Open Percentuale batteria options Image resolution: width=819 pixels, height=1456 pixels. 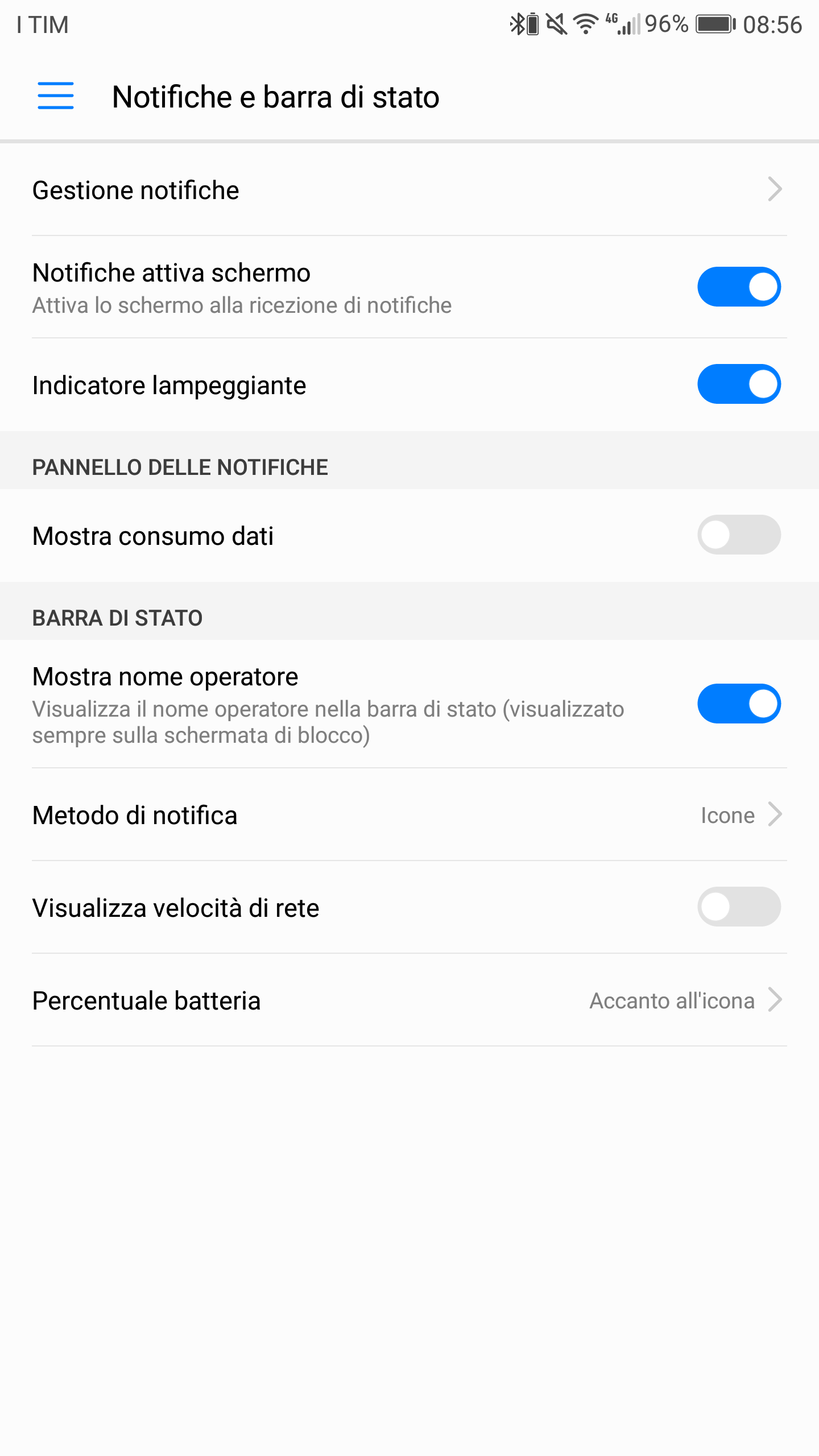(409, 1000)
